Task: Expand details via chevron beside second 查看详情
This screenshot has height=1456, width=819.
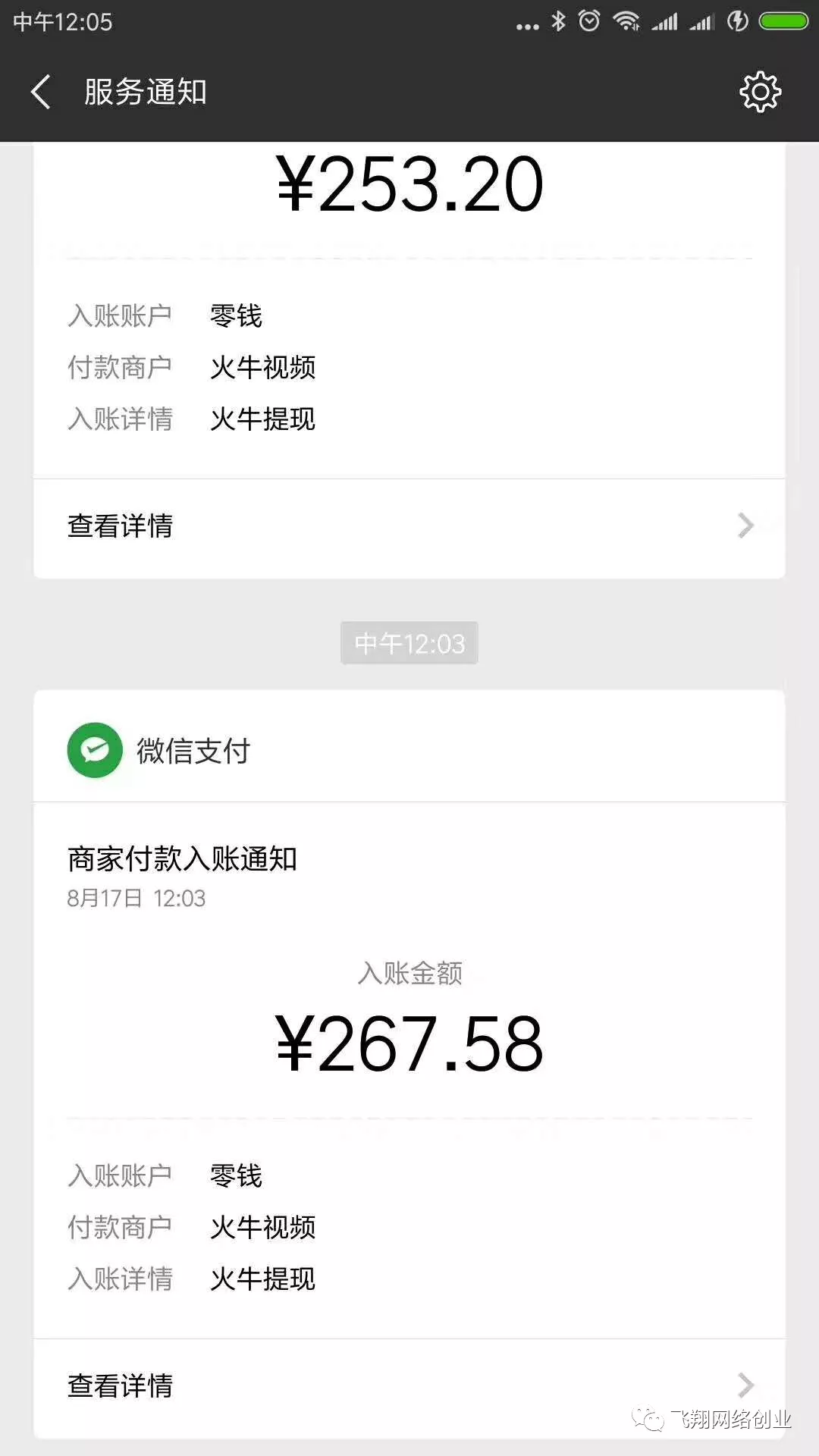Action: point(747,1385)
